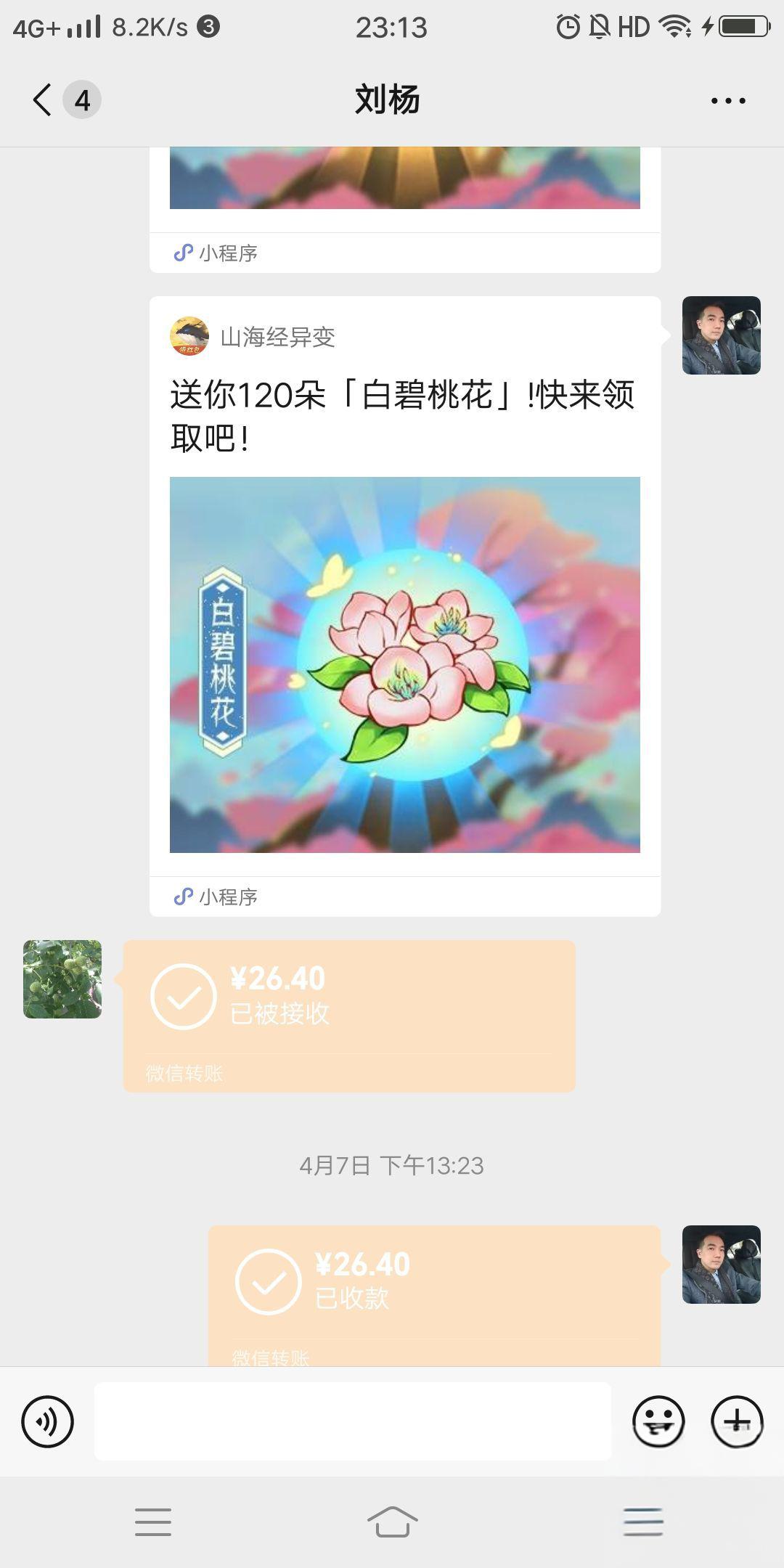Open the emoji sticker panel
Screen dimensions: 784x1568
(658, 1421)
